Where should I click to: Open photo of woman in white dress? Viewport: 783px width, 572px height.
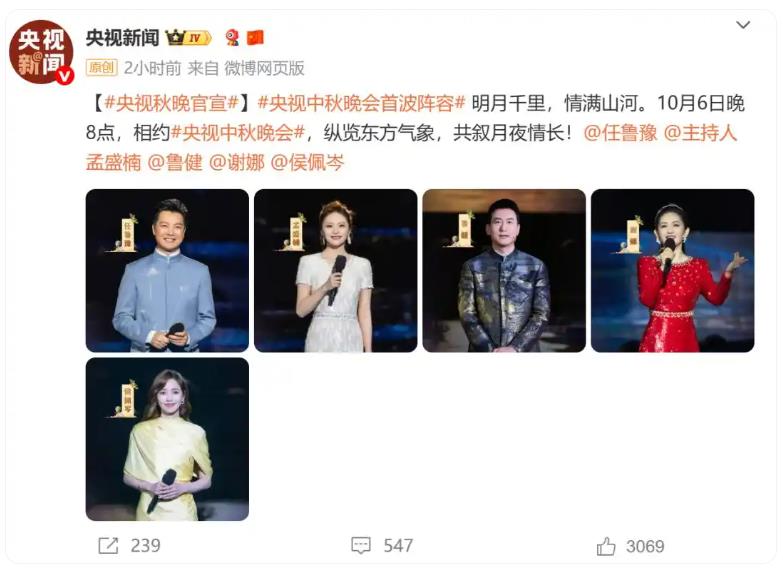[335, 270]
